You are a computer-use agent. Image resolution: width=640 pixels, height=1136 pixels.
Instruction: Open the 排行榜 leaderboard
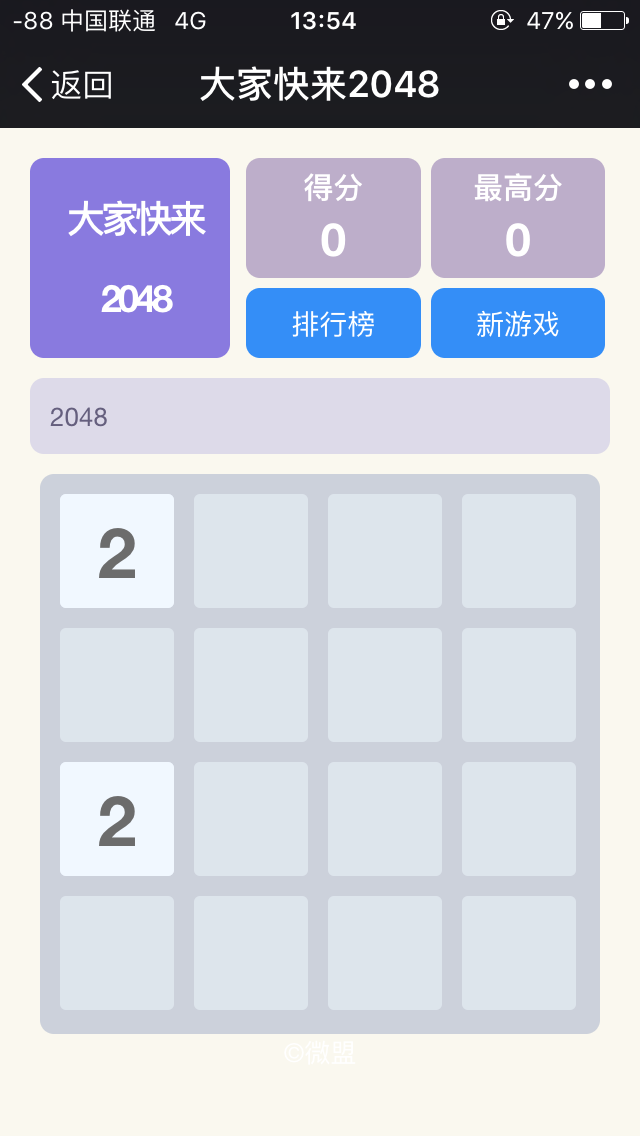333,323
